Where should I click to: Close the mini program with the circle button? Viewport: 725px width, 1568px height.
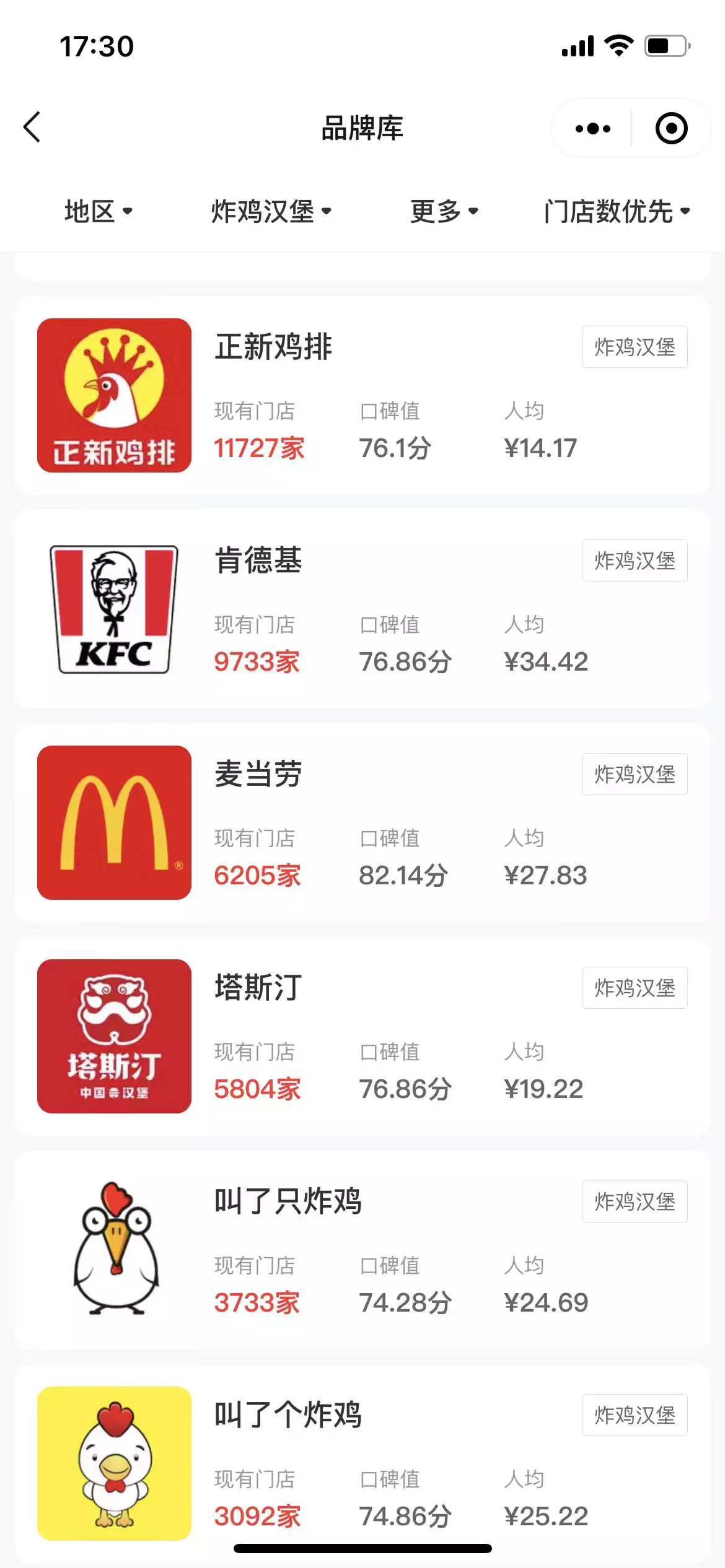point(671,129)
